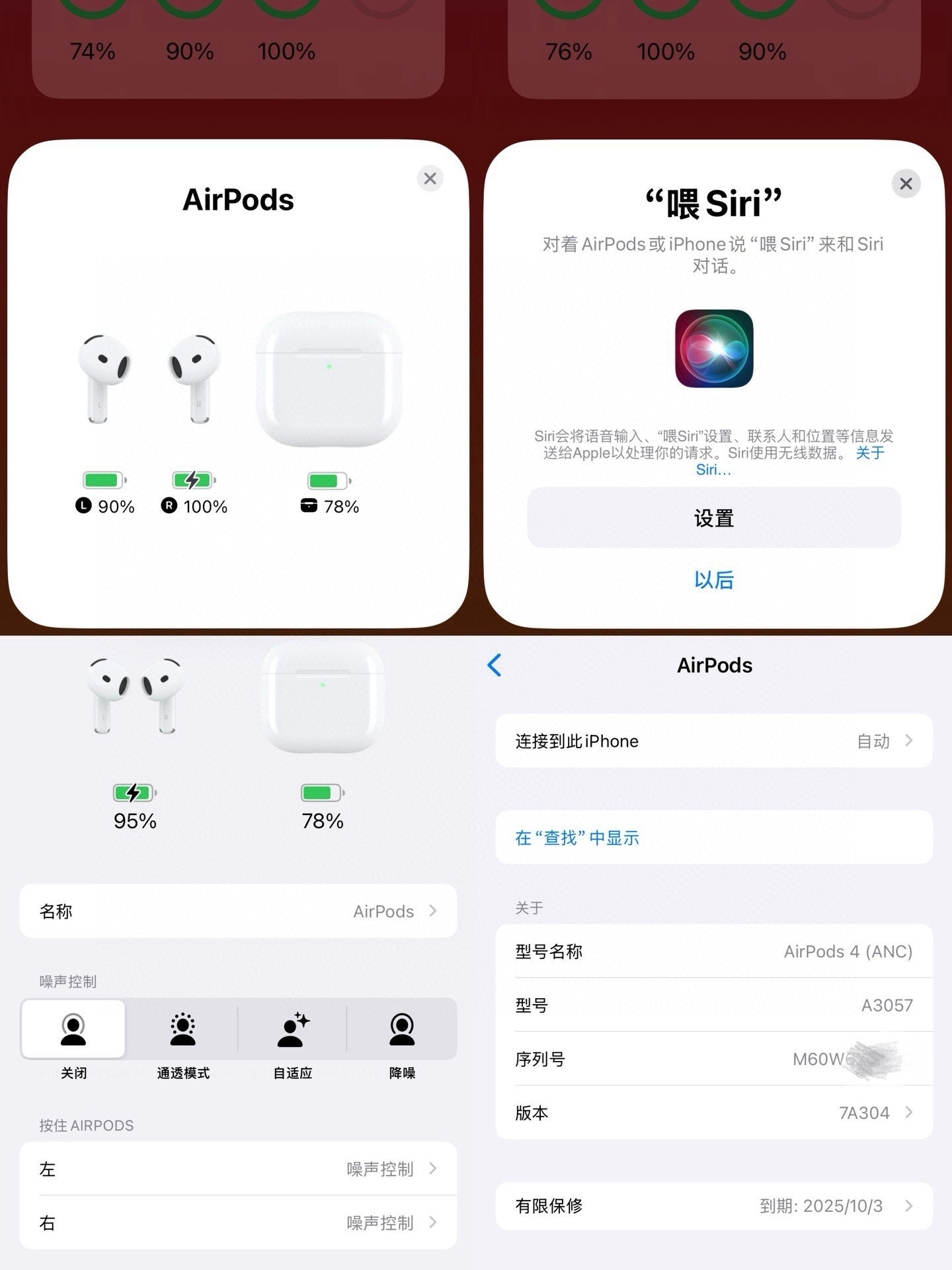This screenshot has width=952, height=1270.
Task: Tap the 设置 button to set up Hey Siri
Action: (x=714, y=519)
